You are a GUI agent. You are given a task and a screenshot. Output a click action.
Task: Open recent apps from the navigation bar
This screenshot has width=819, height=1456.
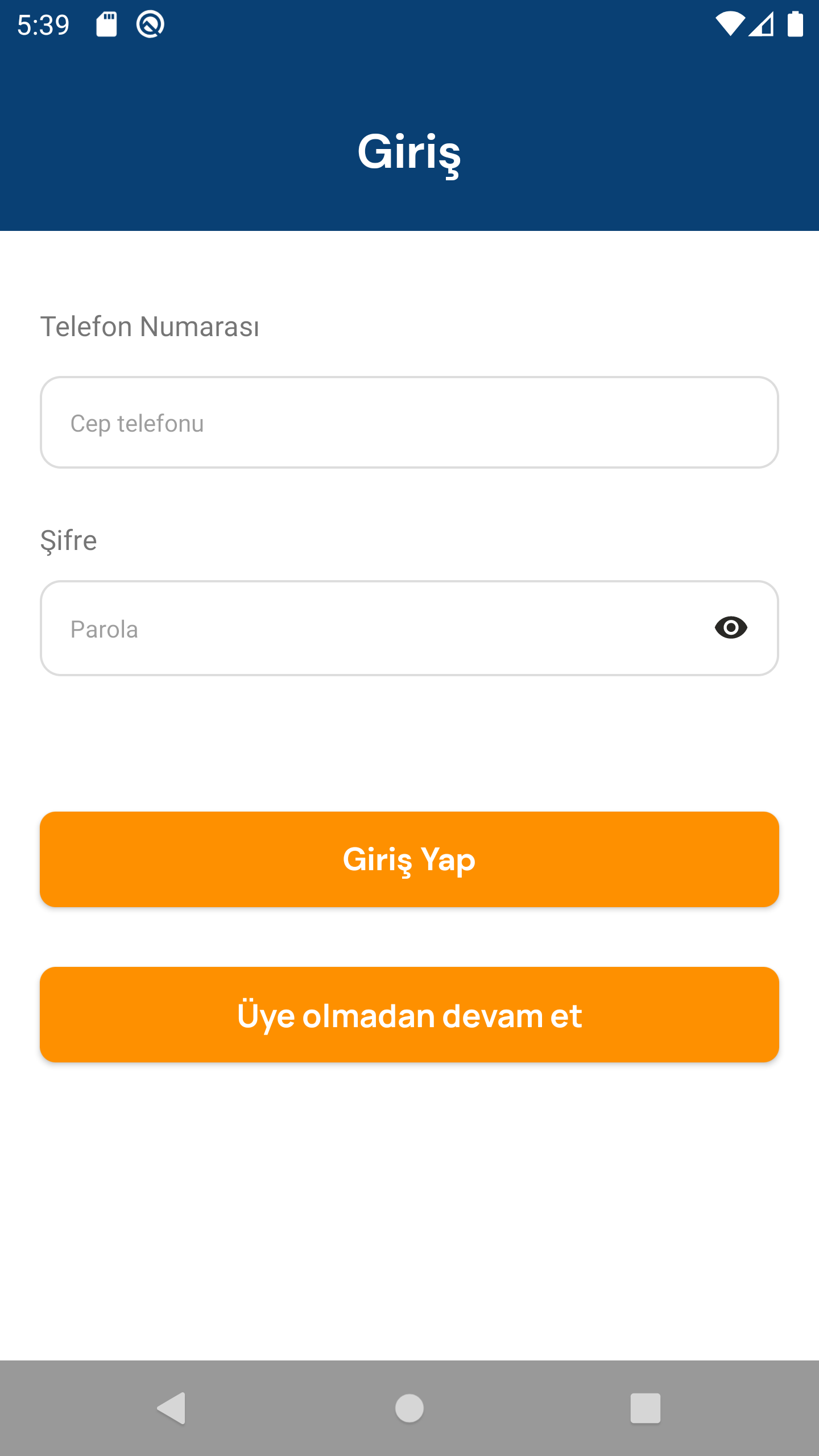(646, 1408)
